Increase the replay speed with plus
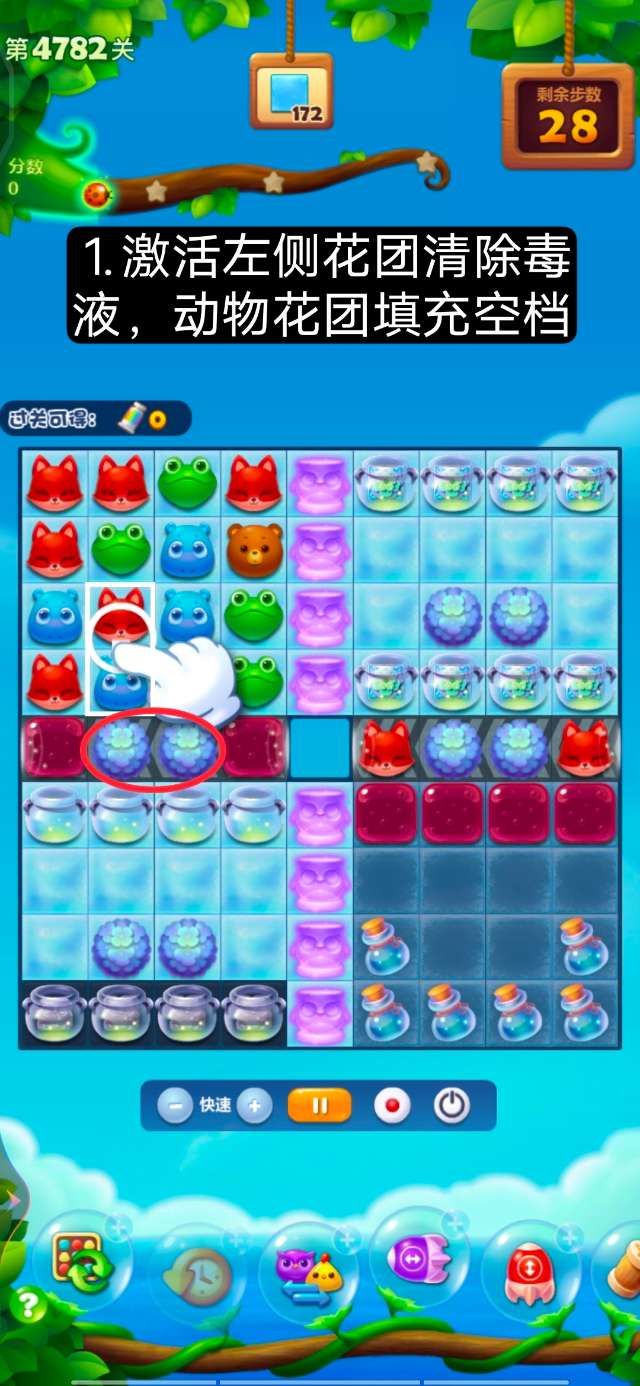 pos(254,1106)
